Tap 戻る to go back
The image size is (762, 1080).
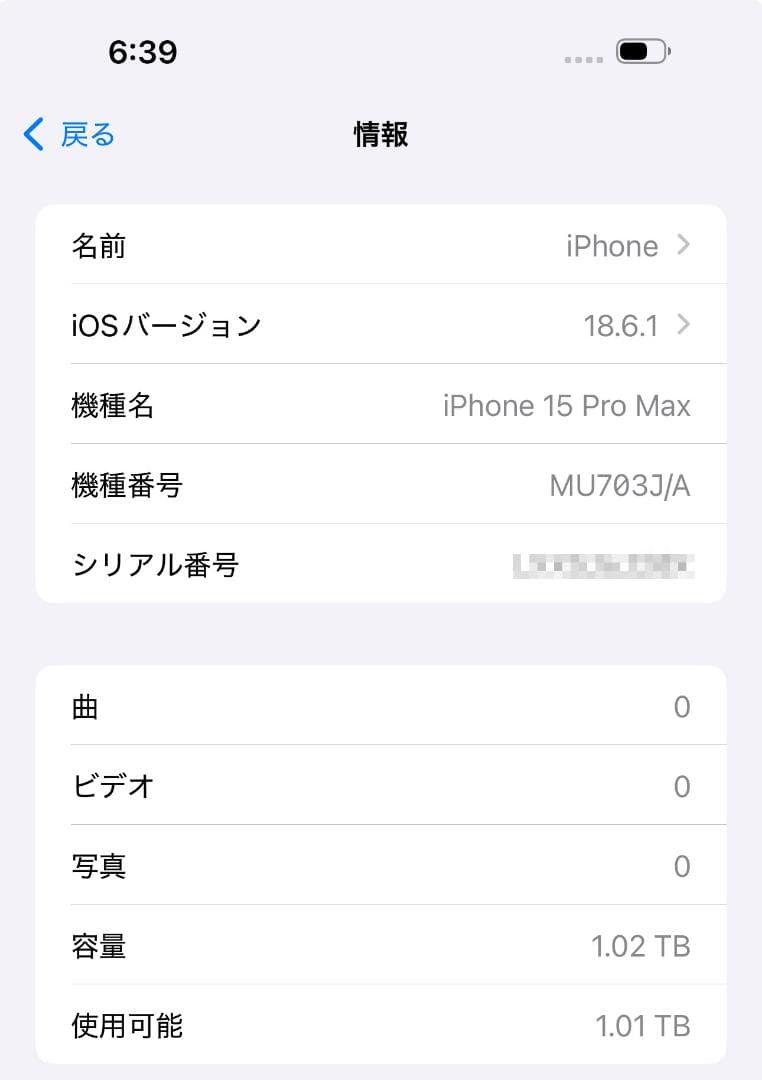78,133
